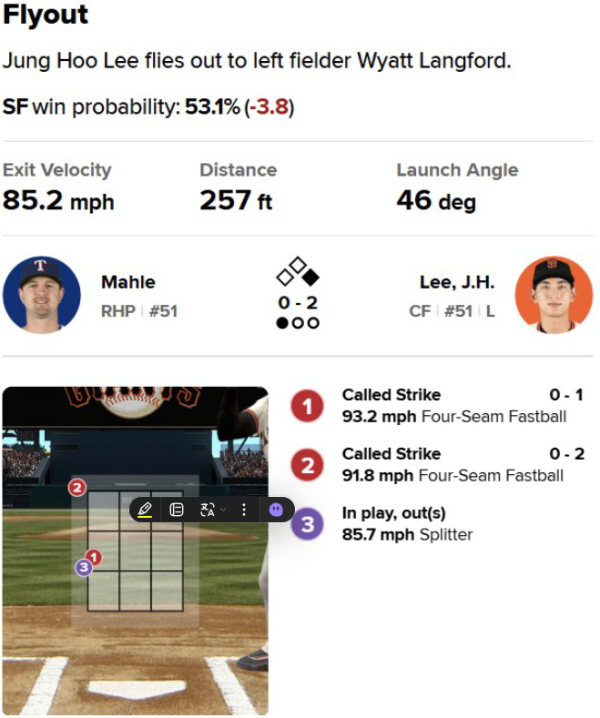This screenshot has height=718, width=600.
Task: Open the three-dot overflow menu
Action: (243, 510)
